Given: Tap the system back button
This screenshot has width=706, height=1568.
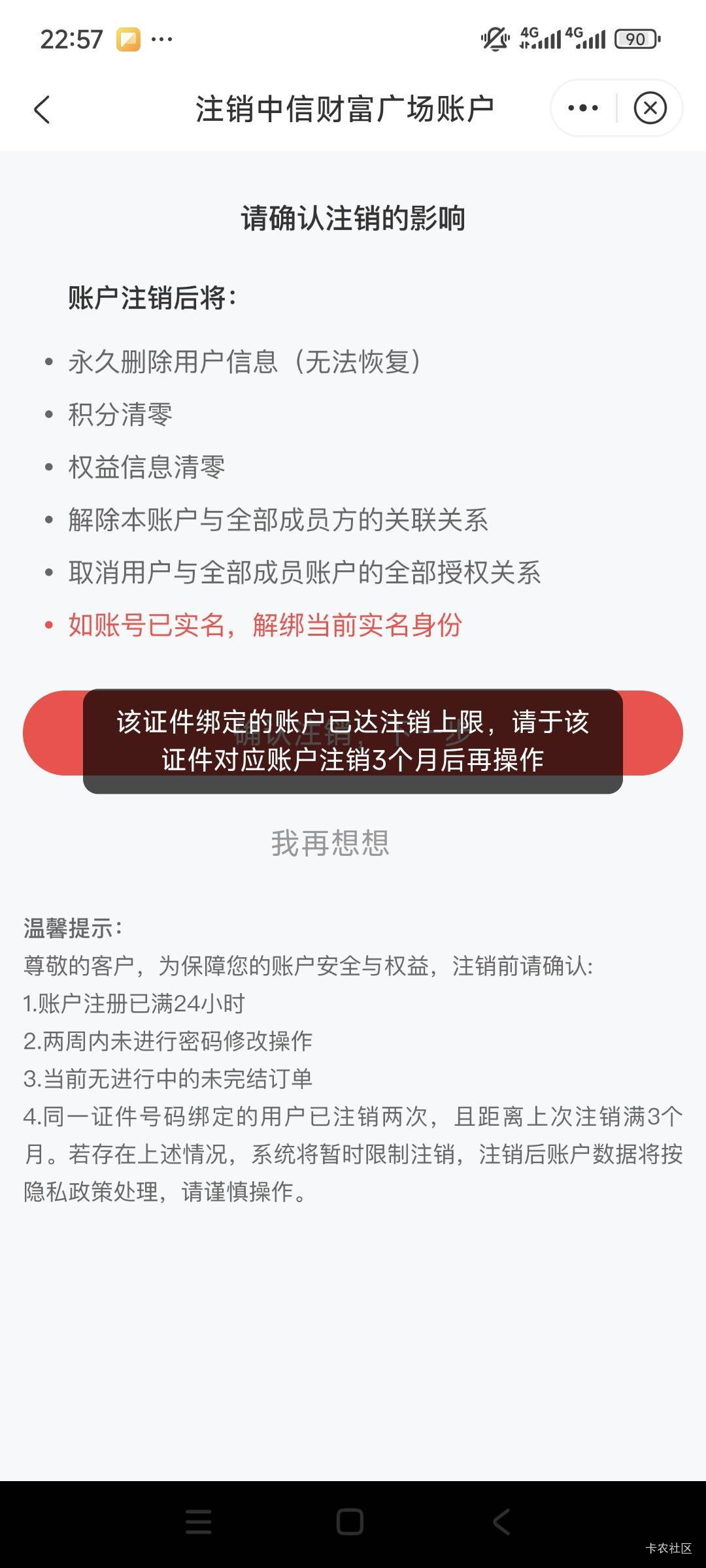Looking at the screenshot, I should click(x=501, y=1522).
